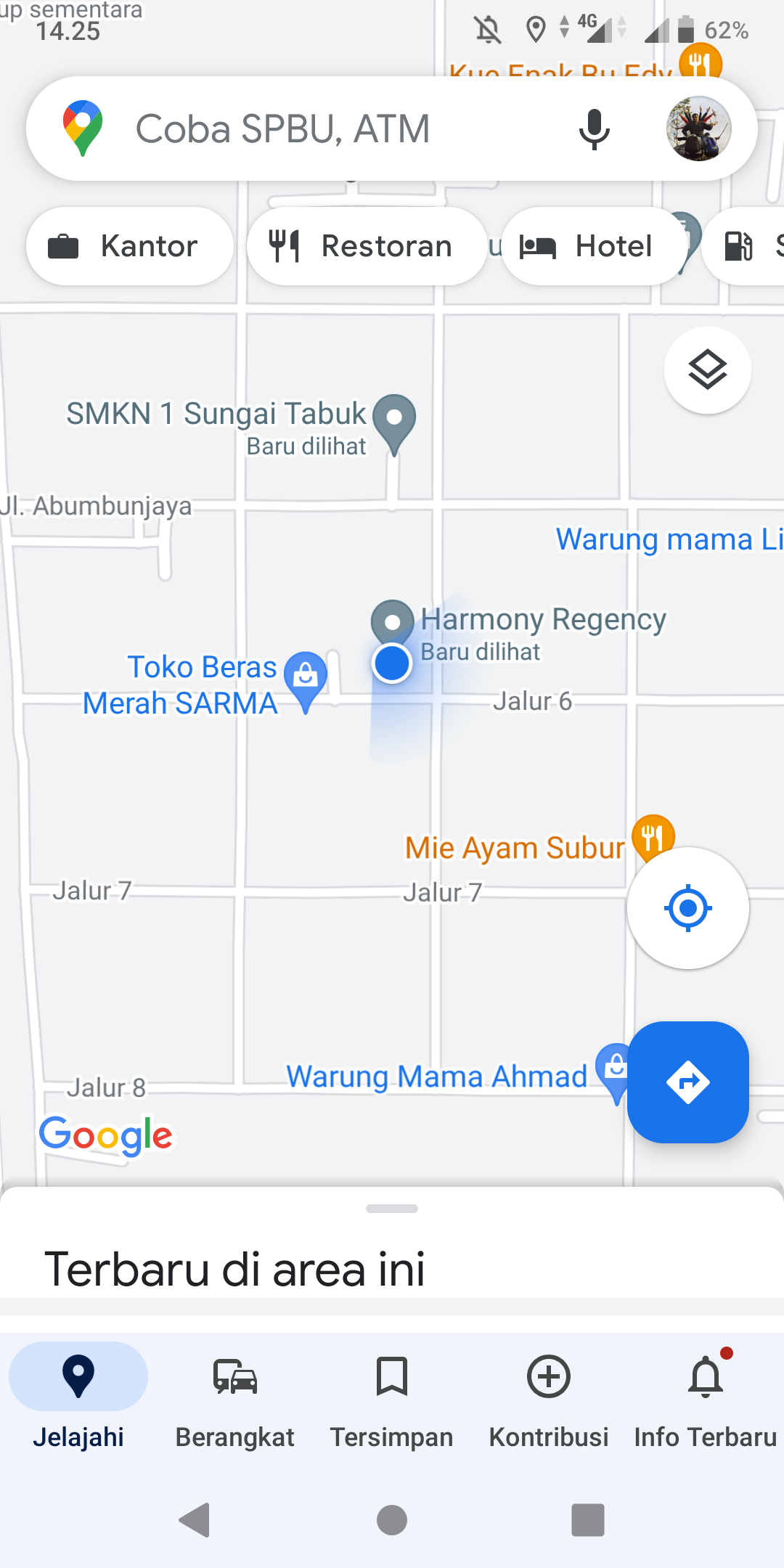This screenshot has height=1568, width=784.
Task: Return to the home screen
Action: click(392, 1520)
